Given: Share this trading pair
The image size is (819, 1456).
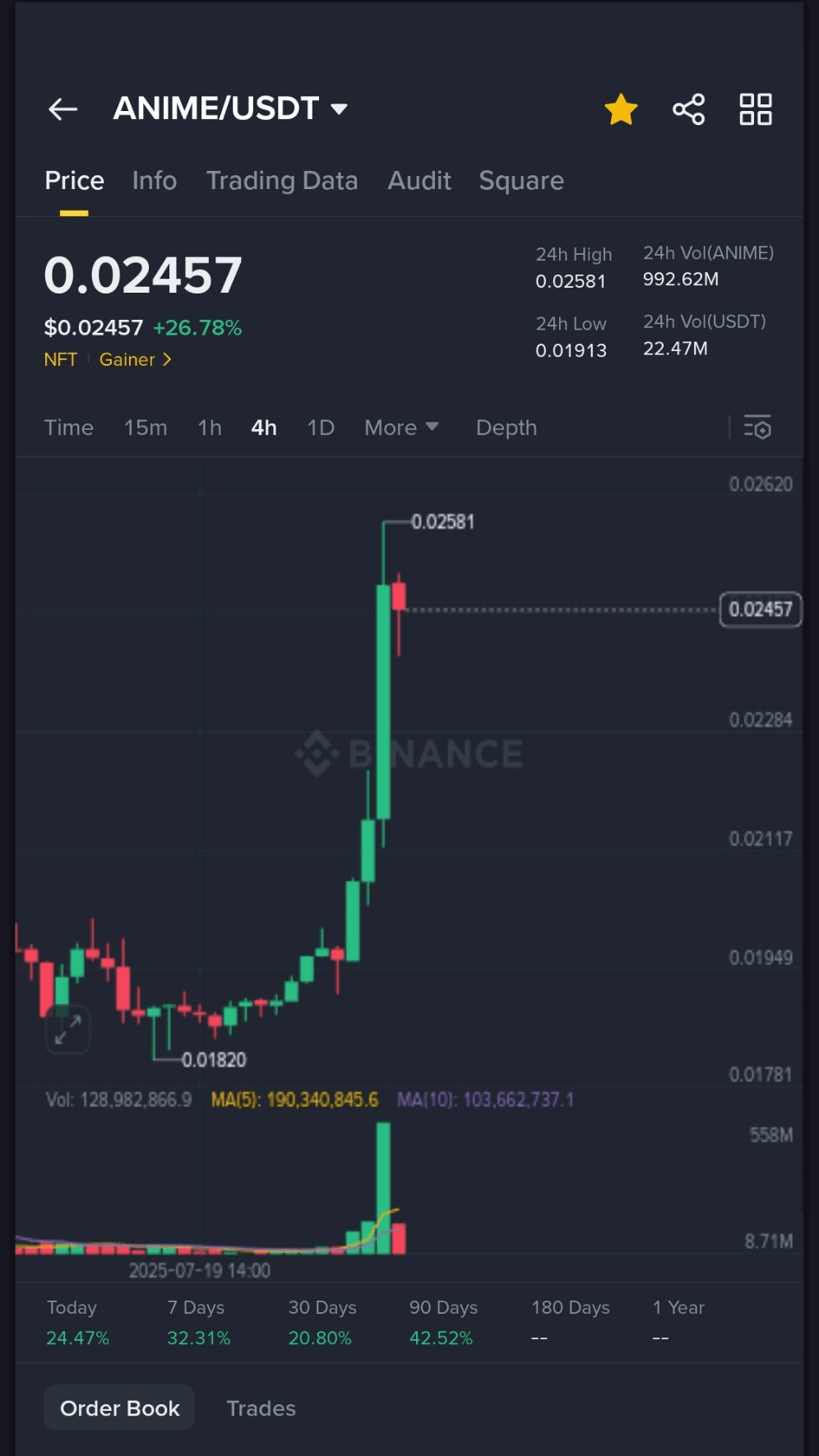Looking at the screenshot, I should point(688,109).
